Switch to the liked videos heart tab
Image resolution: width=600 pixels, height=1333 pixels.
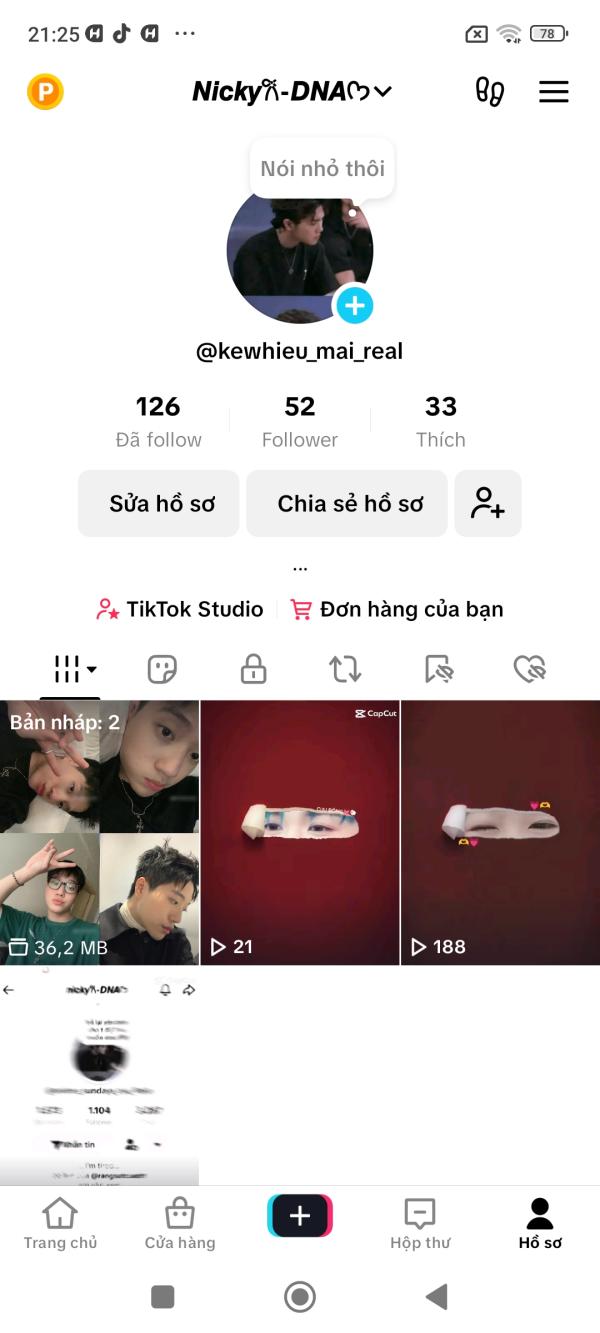(529, 669)
